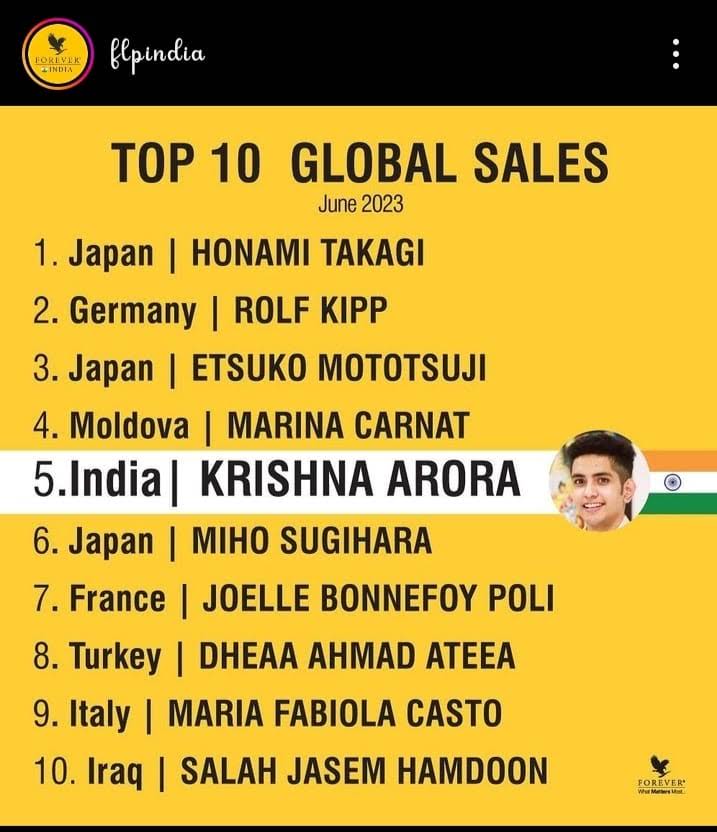
Task: Open the flpindia username link
Action: 157,53
